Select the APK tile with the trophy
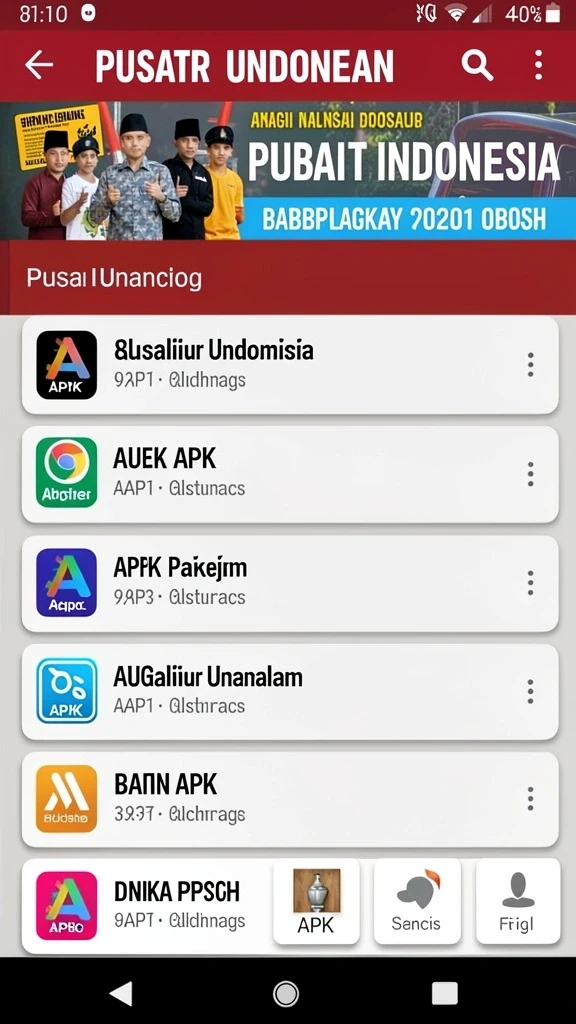This screenshot has width=576, height=1024. 316,901
